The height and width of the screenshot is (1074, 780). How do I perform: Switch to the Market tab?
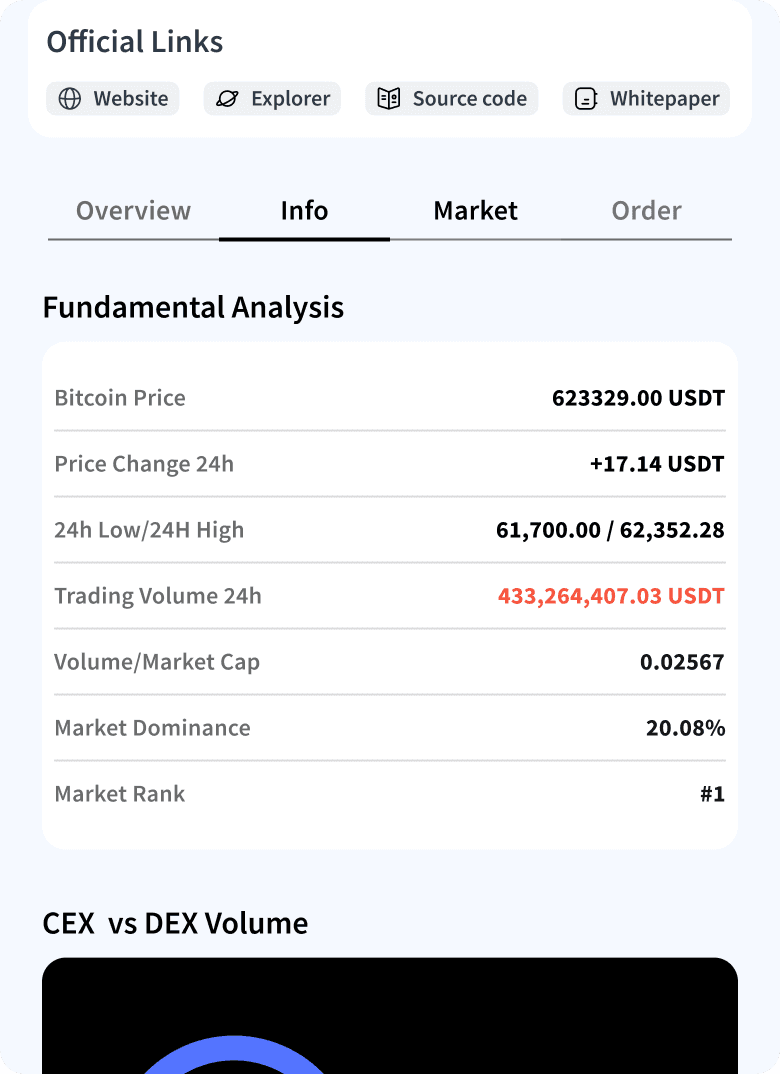click(x=475, y=211)
